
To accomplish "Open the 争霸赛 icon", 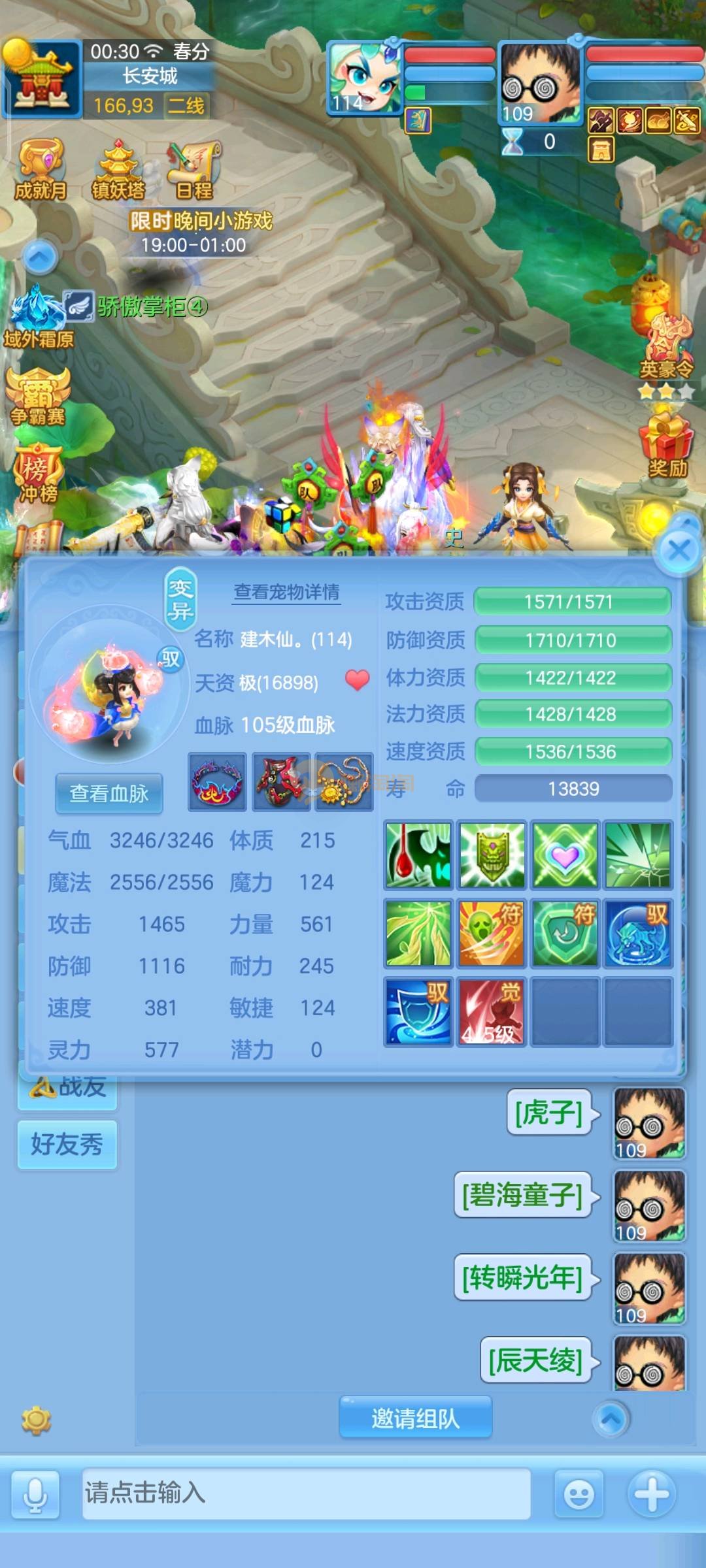I will [38, 397].
